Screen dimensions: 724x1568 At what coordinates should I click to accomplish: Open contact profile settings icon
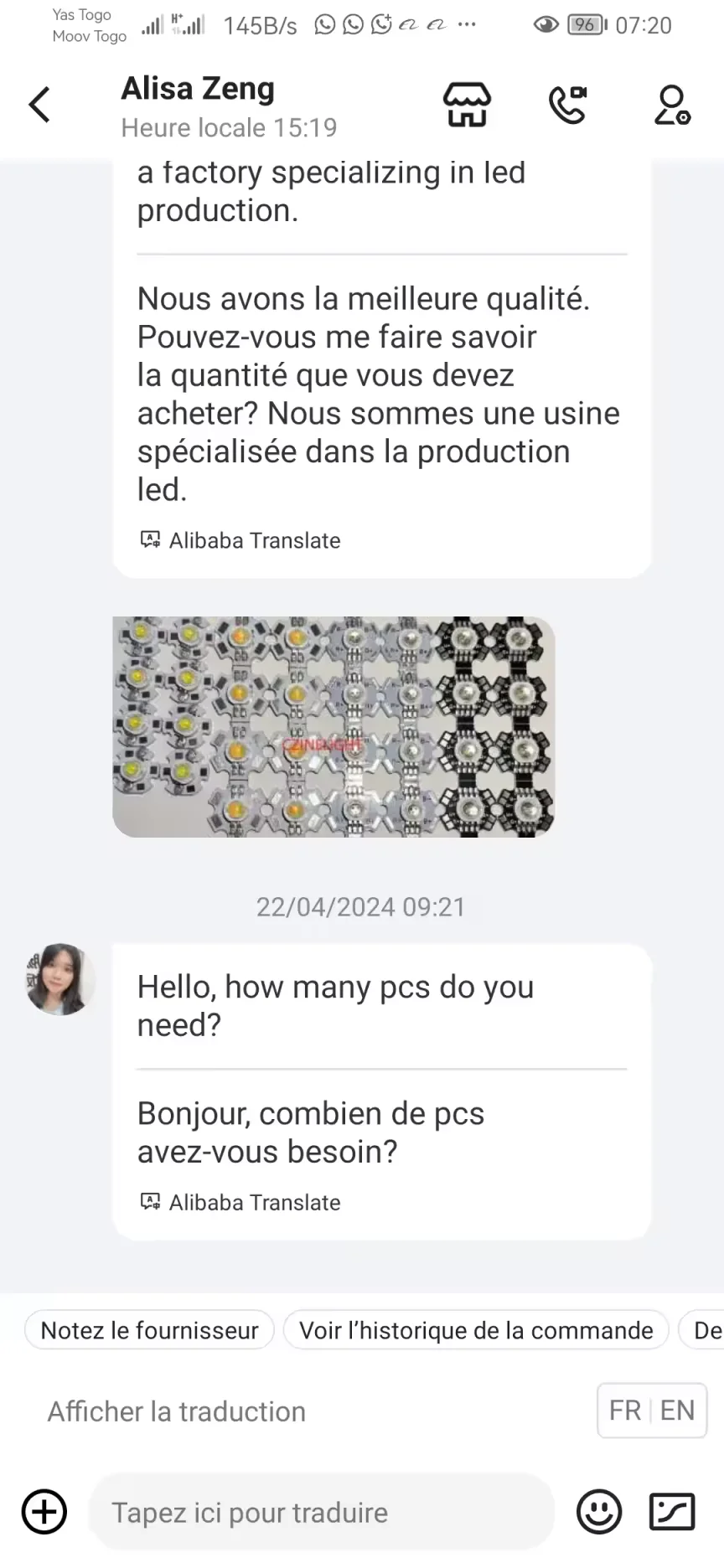pos(671,106)
